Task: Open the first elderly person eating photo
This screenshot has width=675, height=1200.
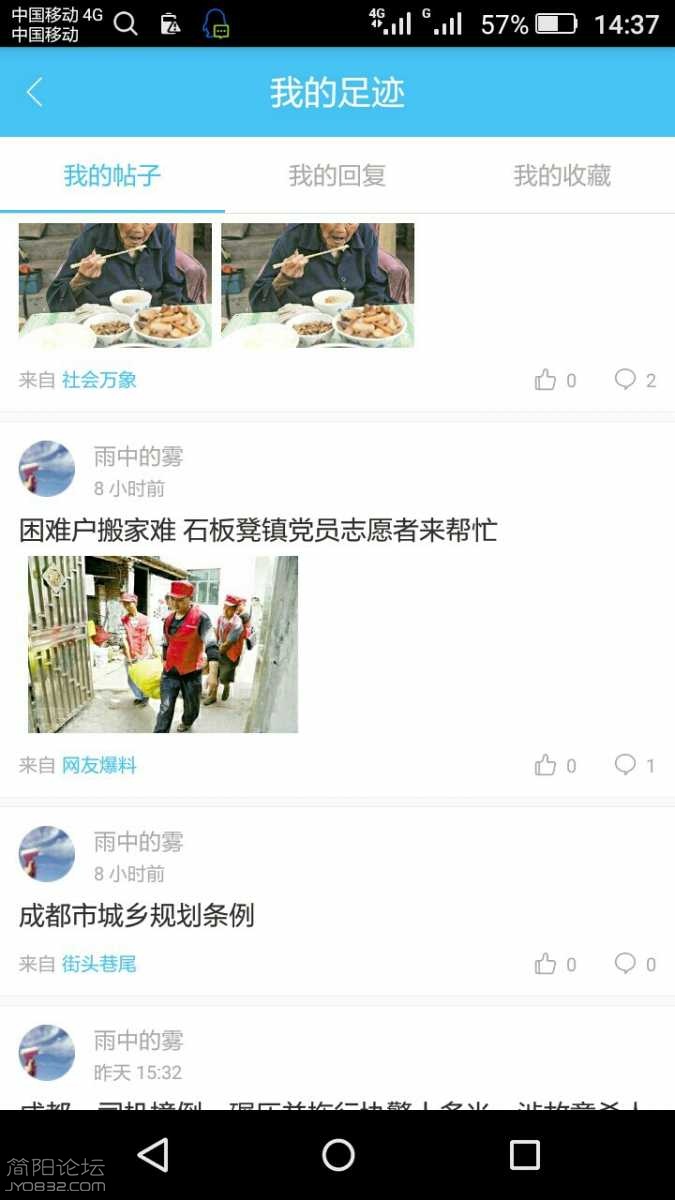Action: pos(115,285)
